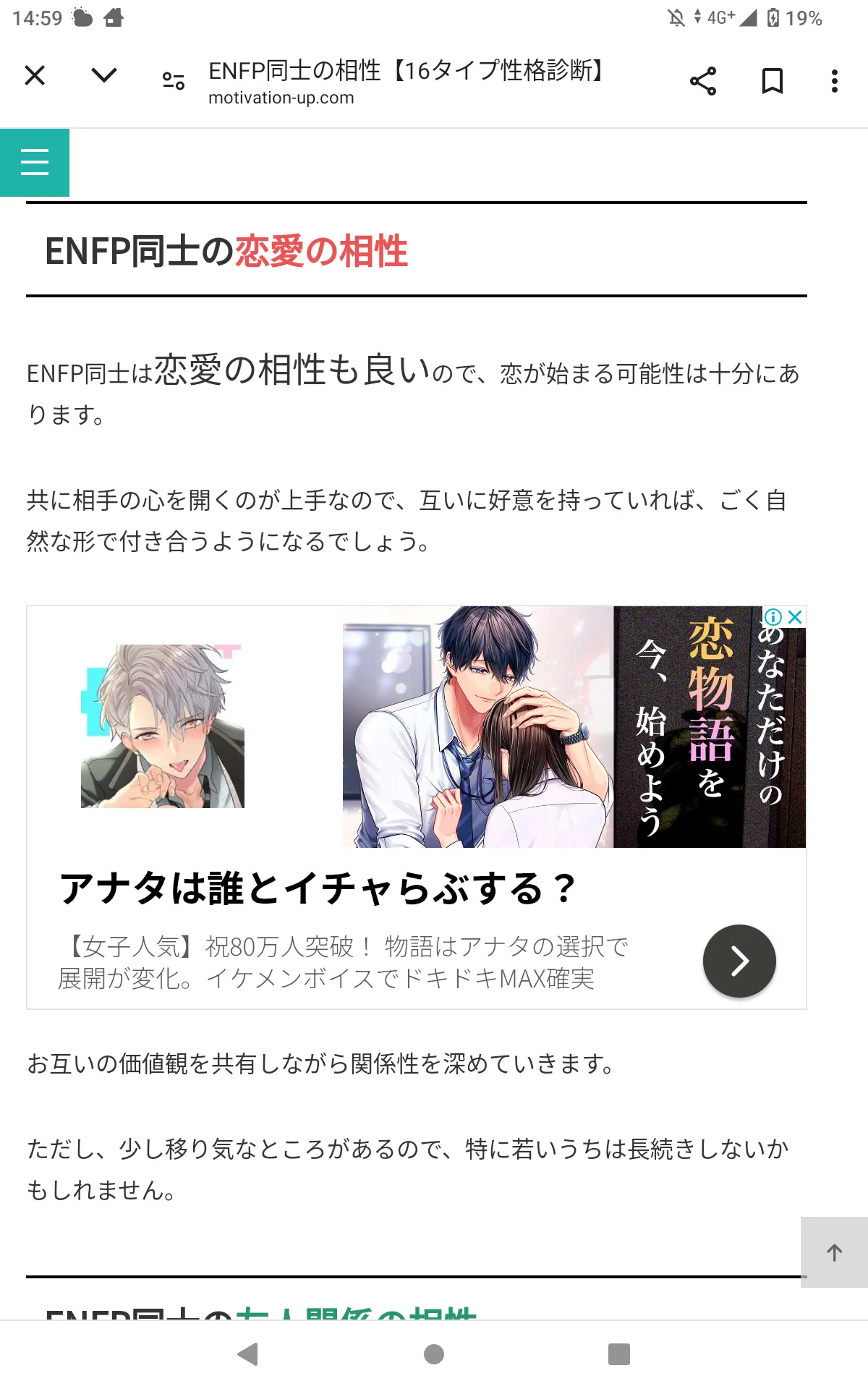Viewport: 868px width, 1389px height.
Task: Open the teal hamburger menu
Action: [35, 163]
